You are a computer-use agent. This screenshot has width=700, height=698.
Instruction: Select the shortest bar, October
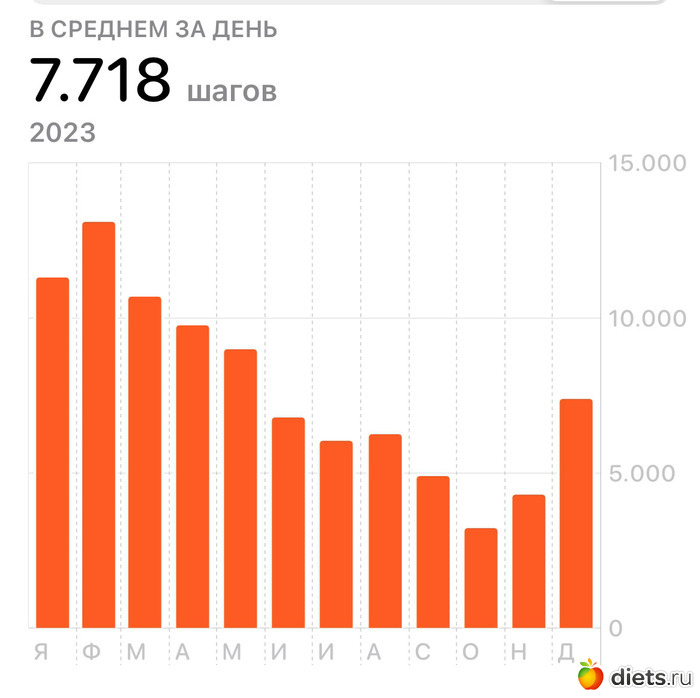480,578
